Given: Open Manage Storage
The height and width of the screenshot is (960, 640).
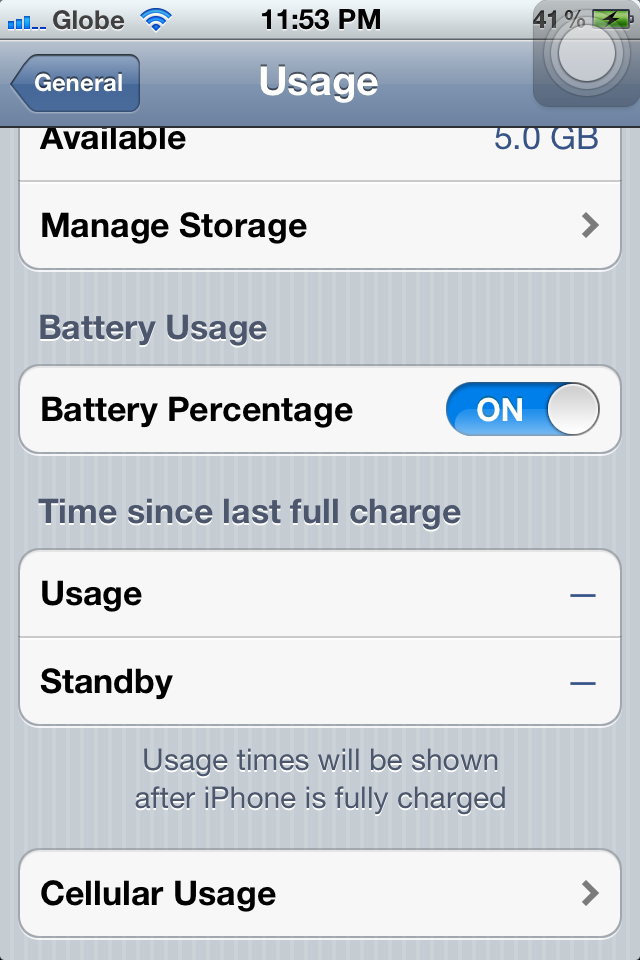Looking at the screenshot, I should pos(320,226).
